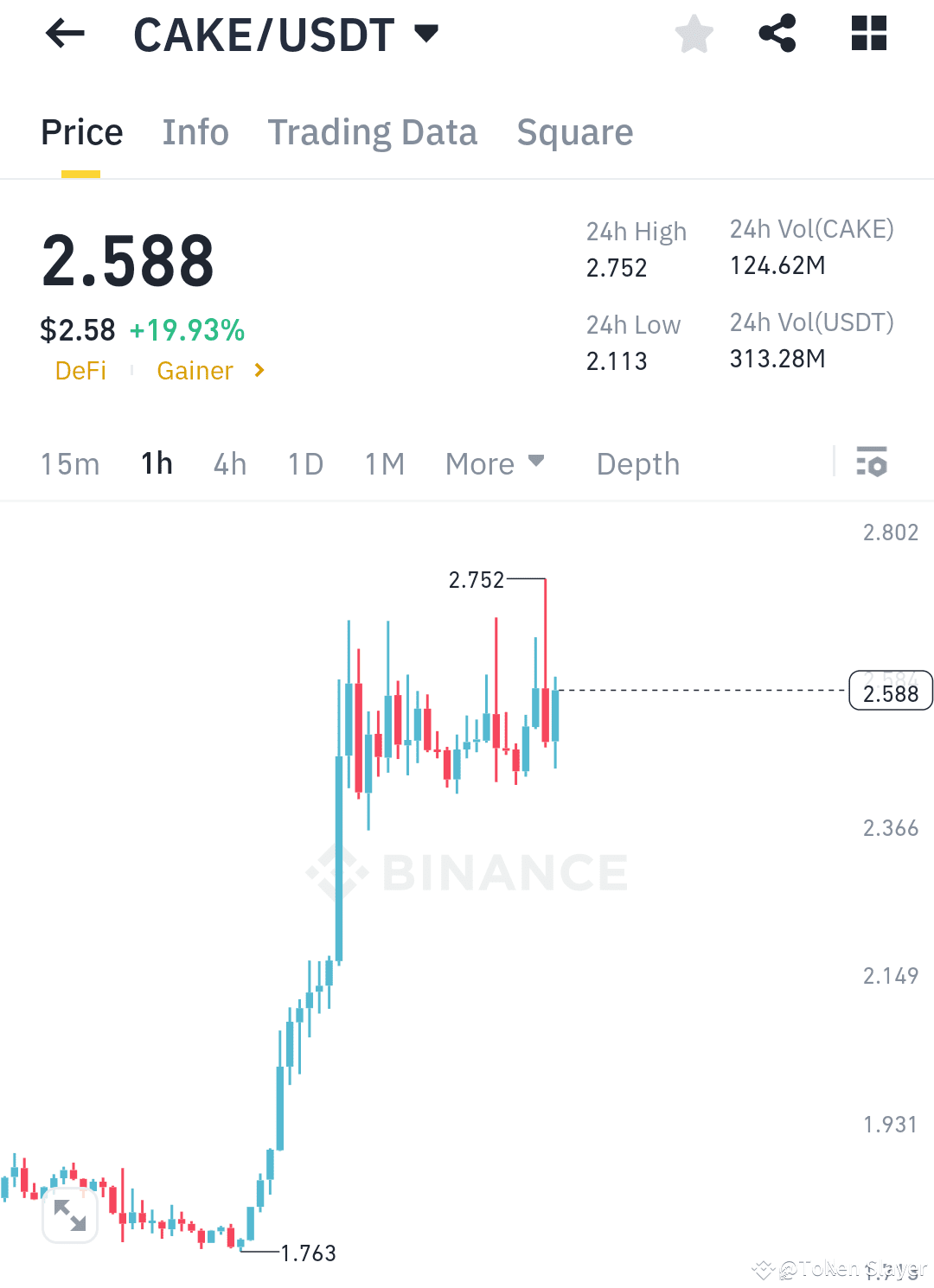The image size is (934, 1288).
Task: Toggle the 15m candle interval
Action: 70,463
